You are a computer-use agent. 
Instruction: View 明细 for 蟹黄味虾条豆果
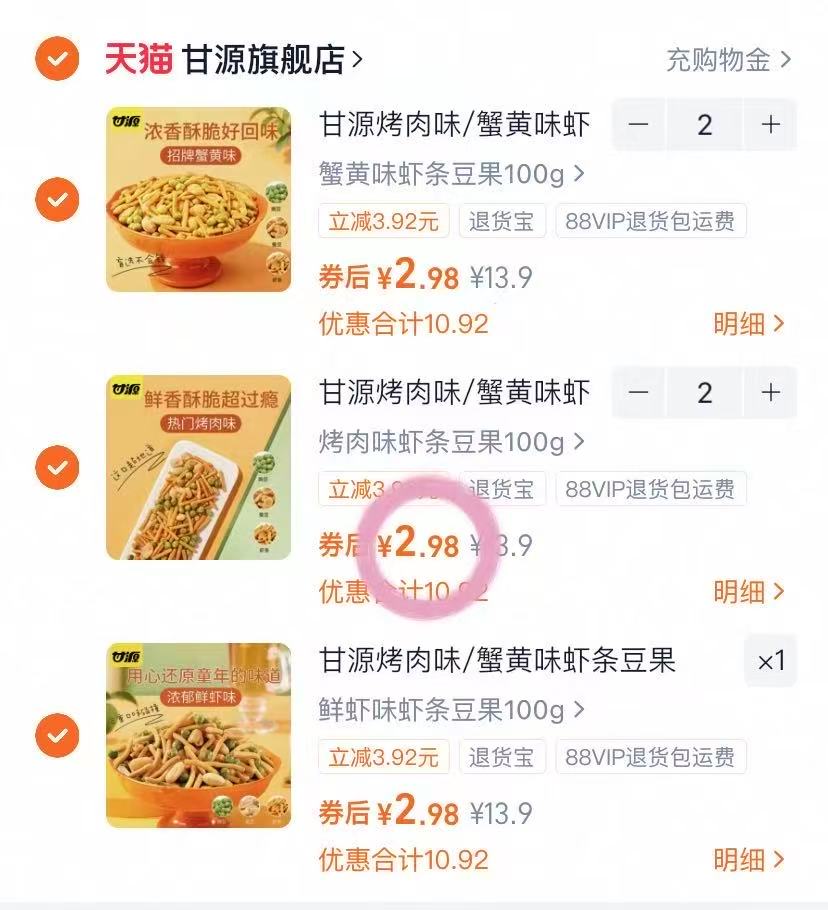(748, 324)
